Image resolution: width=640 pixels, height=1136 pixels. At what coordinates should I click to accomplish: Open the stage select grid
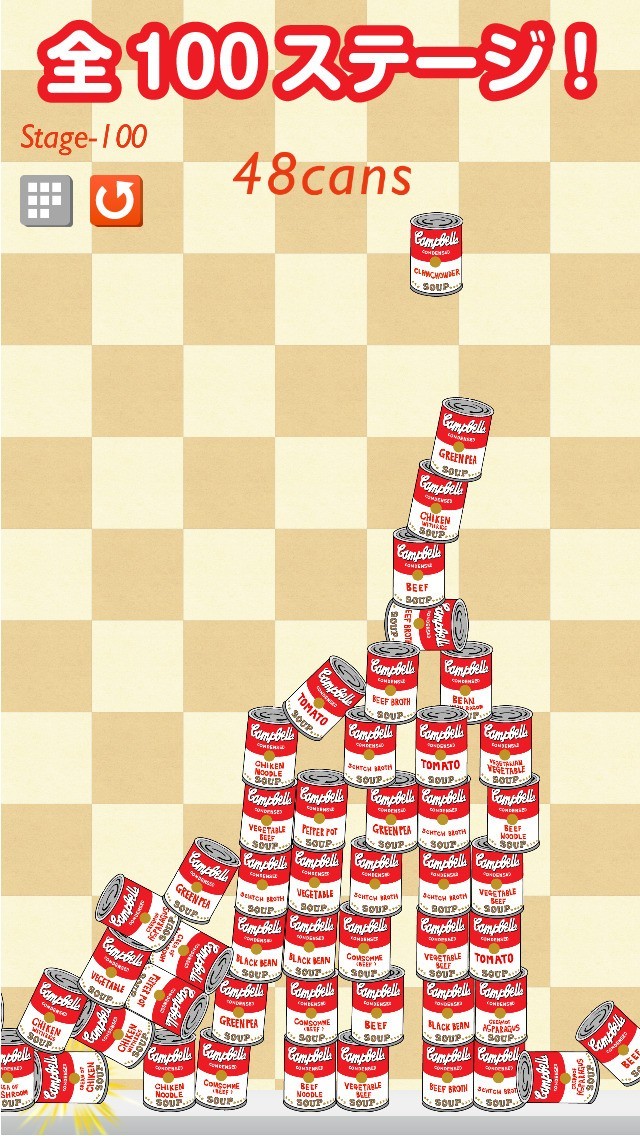click(46, 201)
